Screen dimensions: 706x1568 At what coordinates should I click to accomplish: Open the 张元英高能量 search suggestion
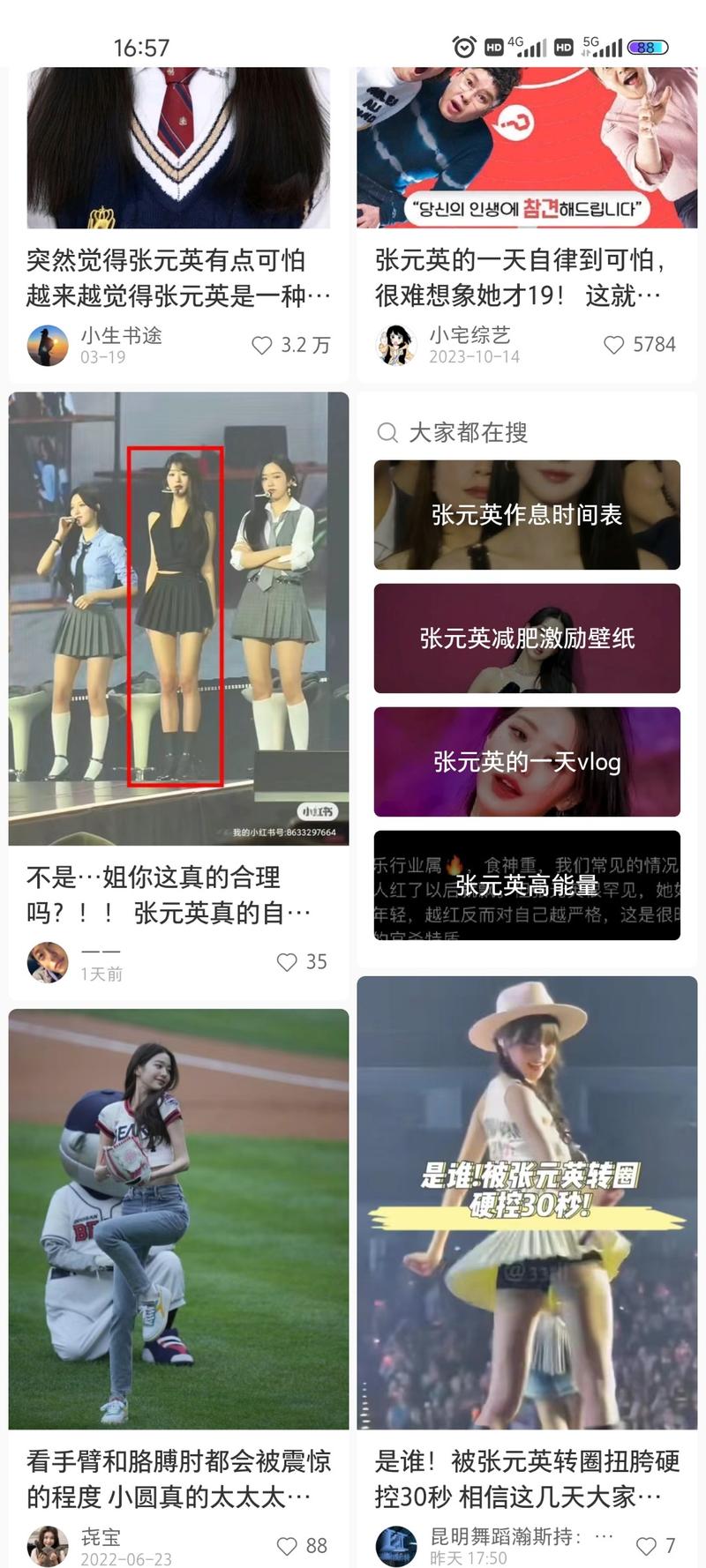pos(527,885)
